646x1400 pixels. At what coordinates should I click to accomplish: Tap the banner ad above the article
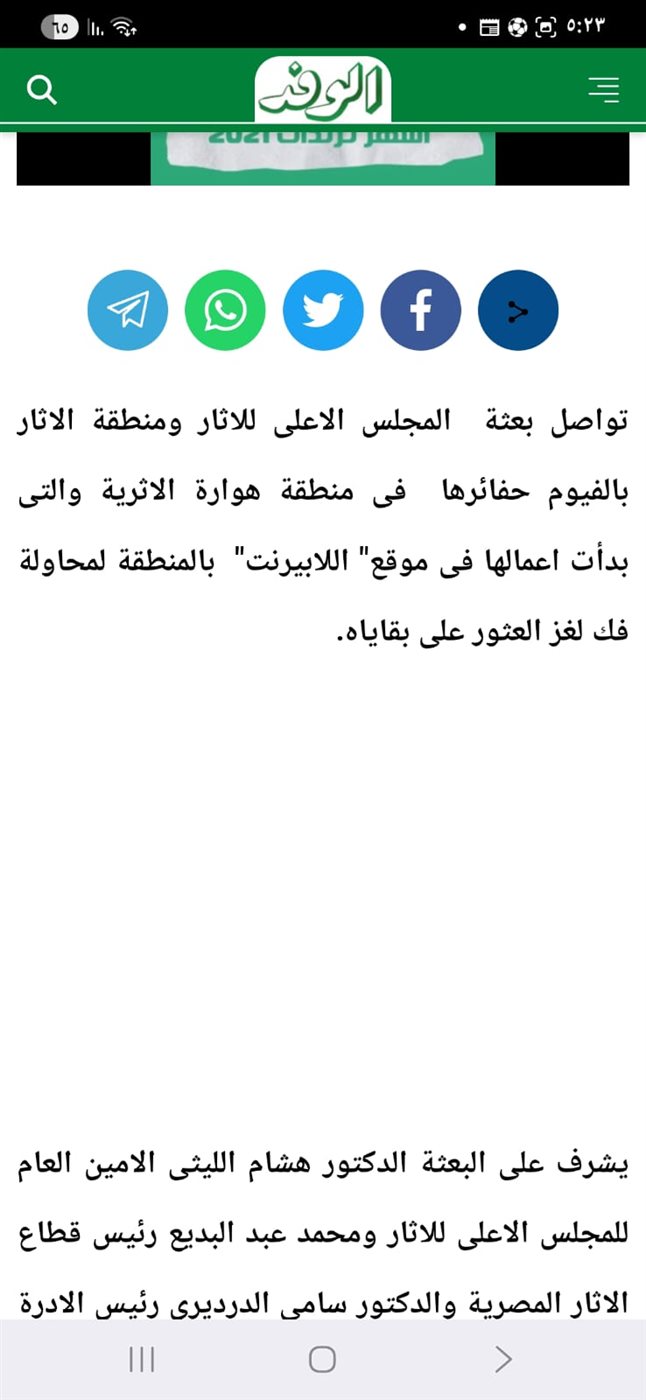point(323,158)
